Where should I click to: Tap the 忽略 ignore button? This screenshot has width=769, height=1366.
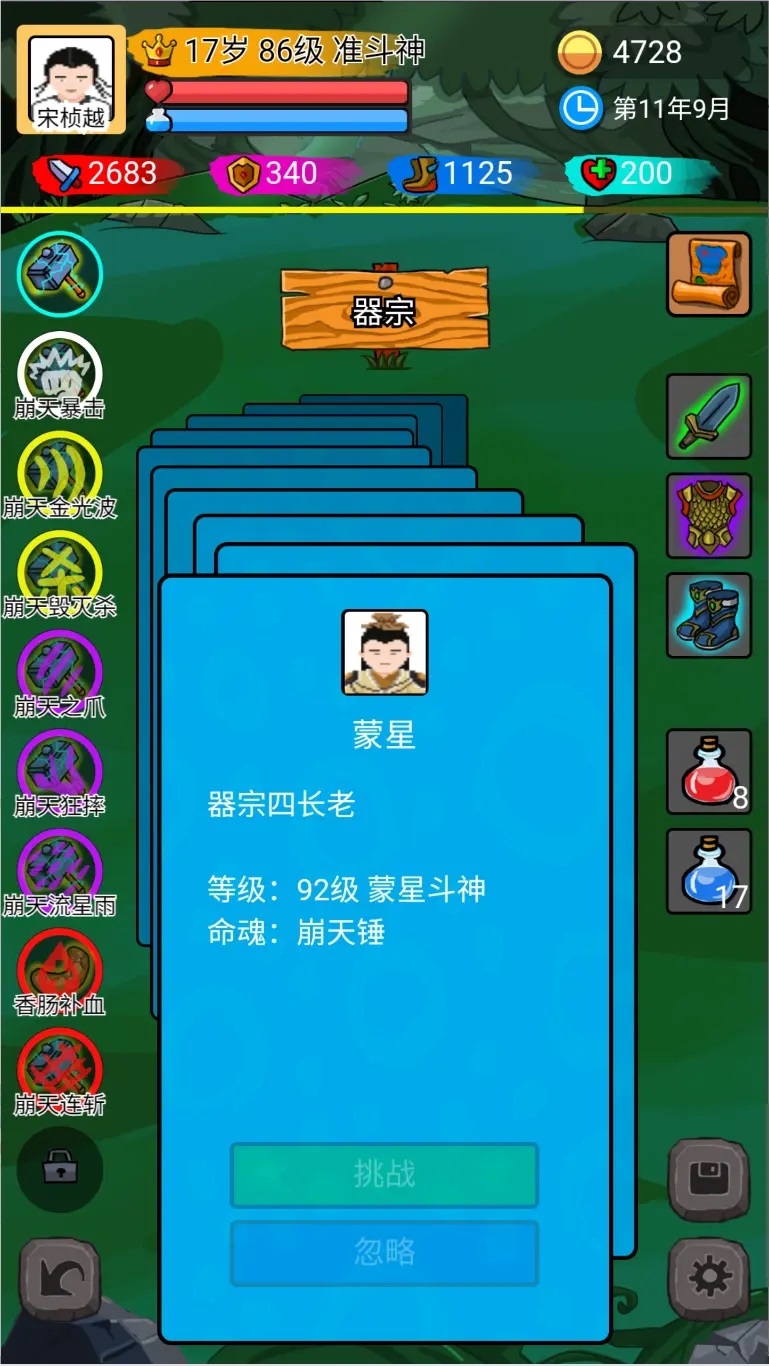coord(384,1252)
